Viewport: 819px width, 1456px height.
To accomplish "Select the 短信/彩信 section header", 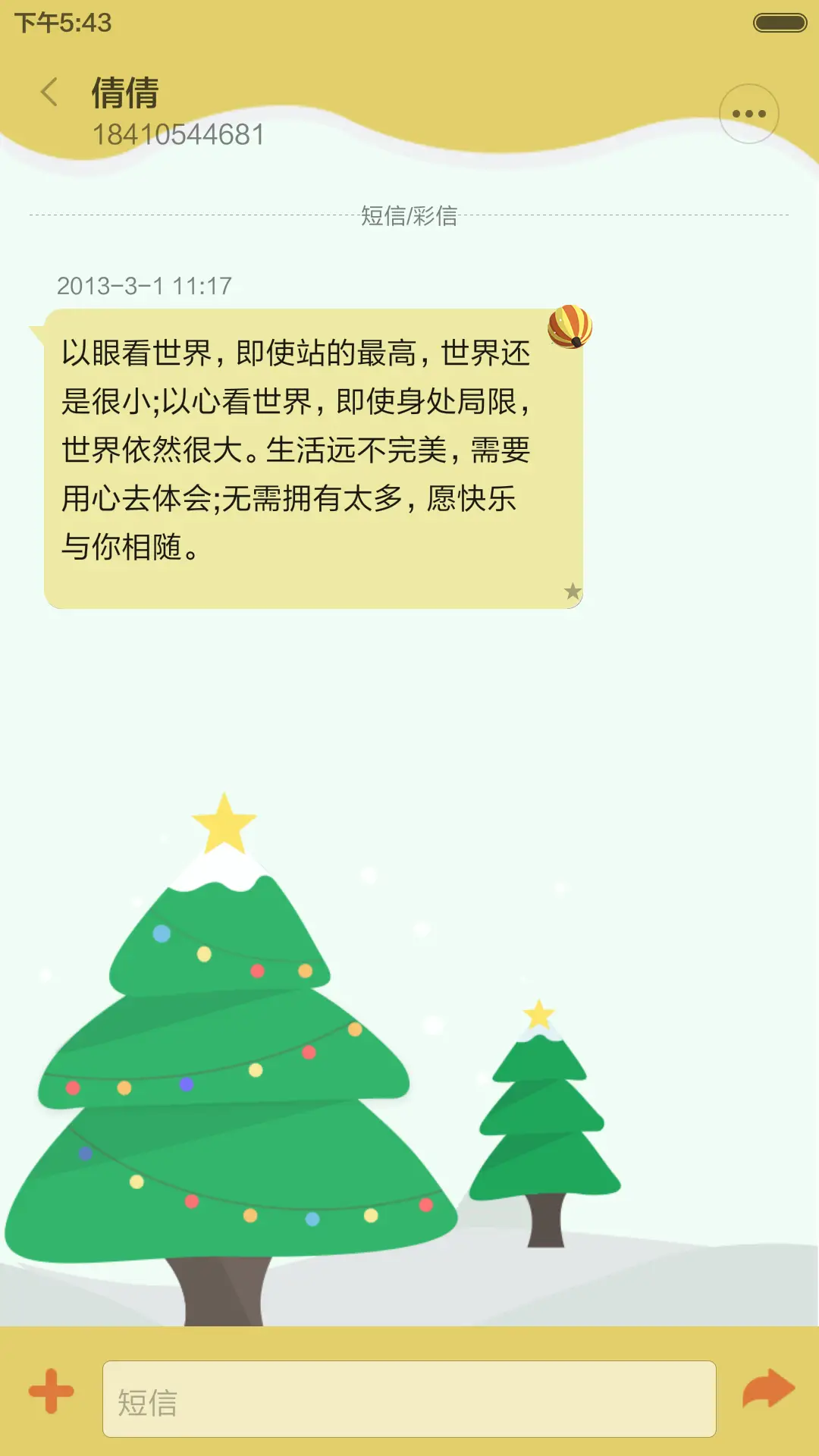I will click(409, 215).
